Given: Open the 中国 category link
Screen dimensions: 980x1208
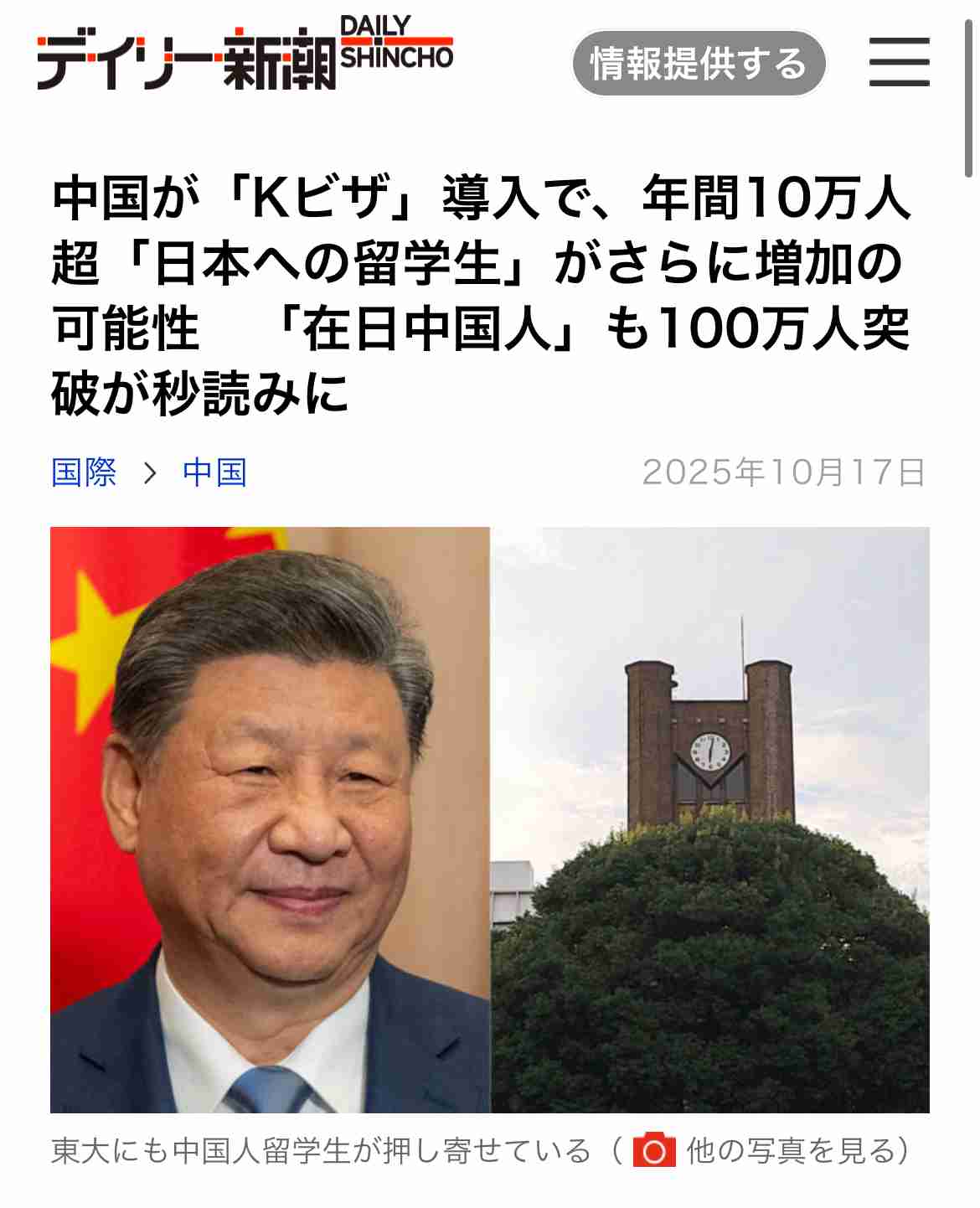Looking at the screenshot, I should [x=214, y=472].
